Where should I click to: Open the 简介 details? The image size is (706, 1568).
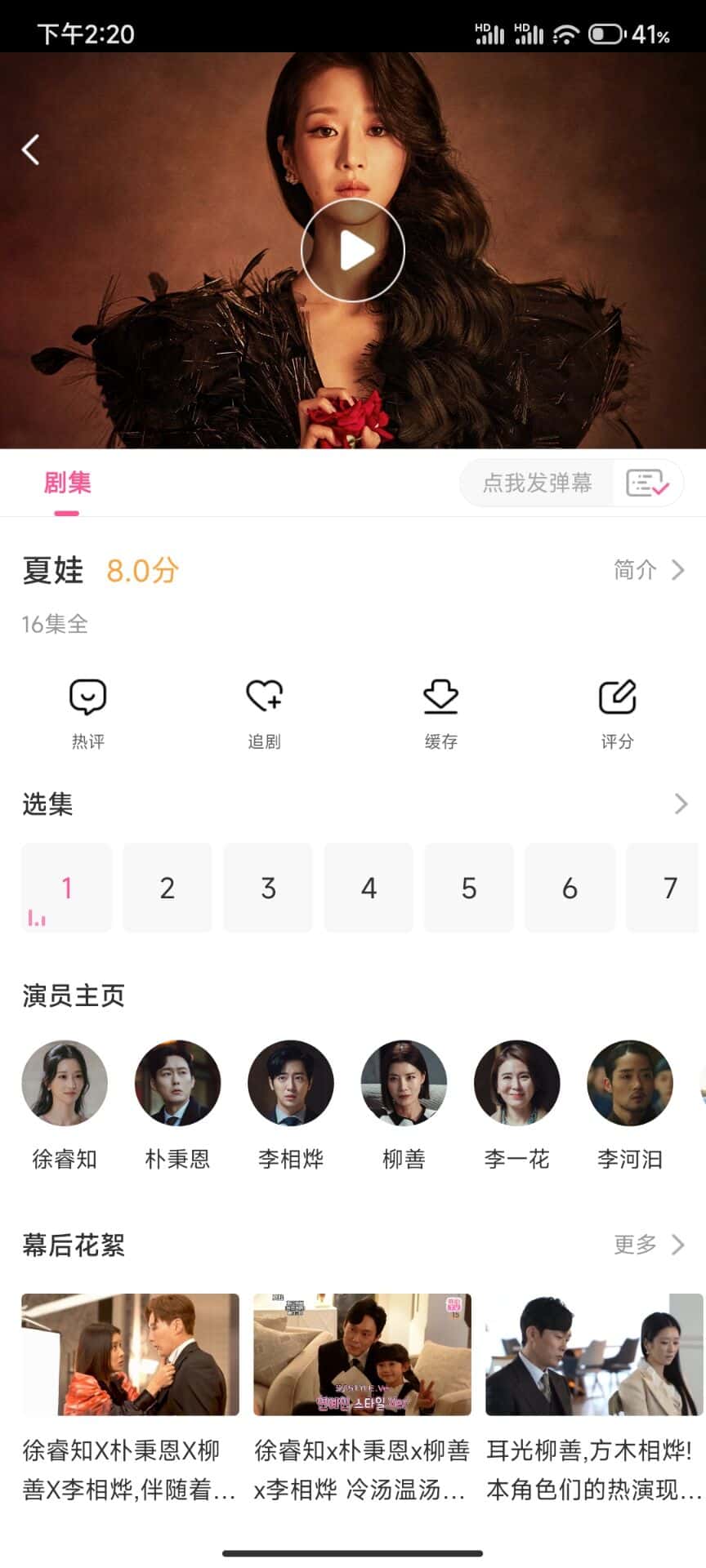[x=648, y=570]
